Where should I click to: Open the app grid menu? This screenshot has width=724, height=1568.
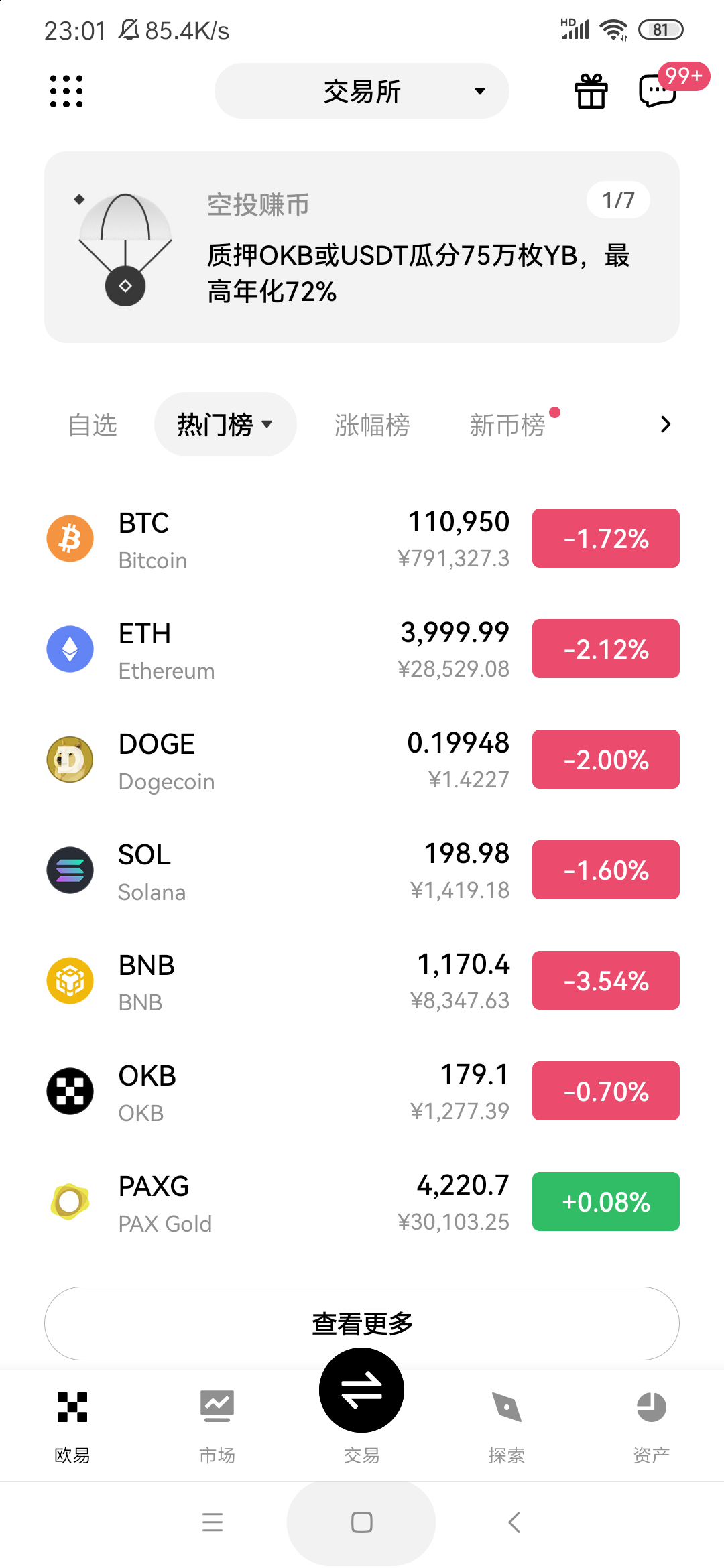click(x=66, y=91)
